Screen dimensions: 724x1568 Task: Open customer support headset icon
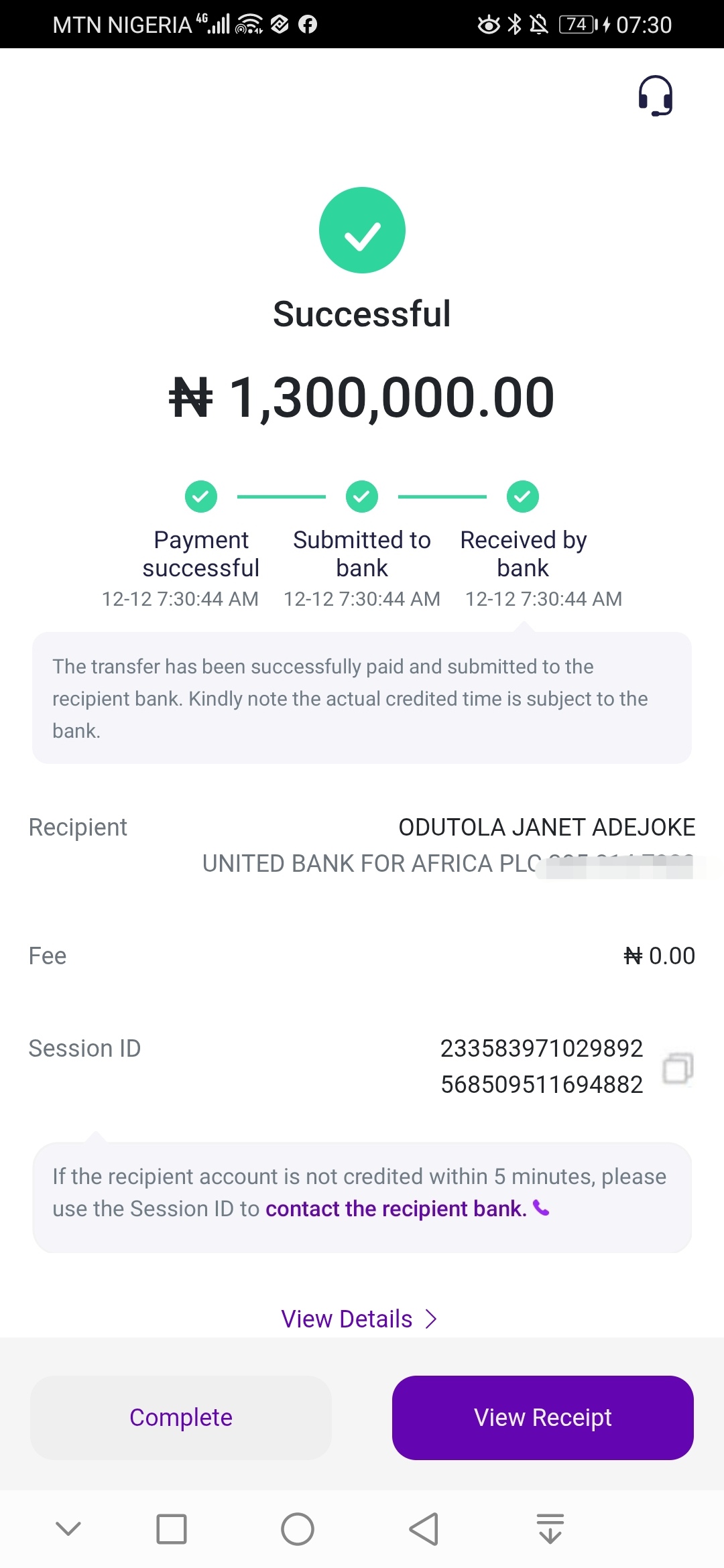[655, 96]
